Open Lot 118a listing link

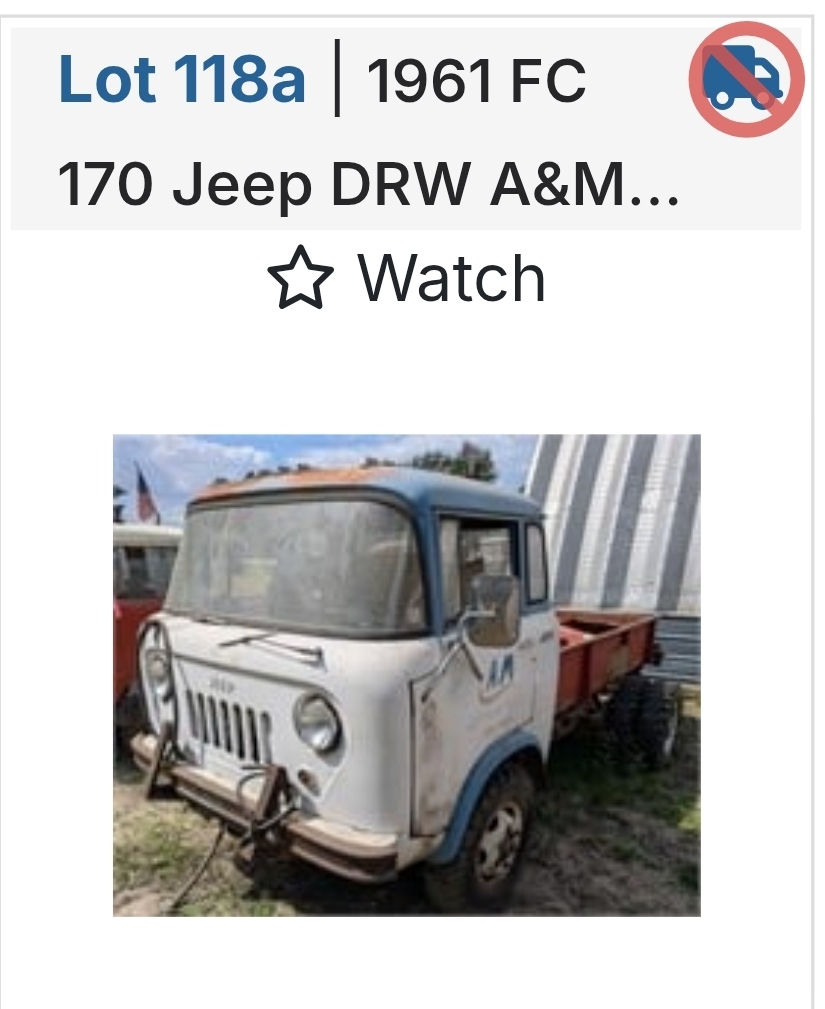pyautogui.click(x=182, y=79)
